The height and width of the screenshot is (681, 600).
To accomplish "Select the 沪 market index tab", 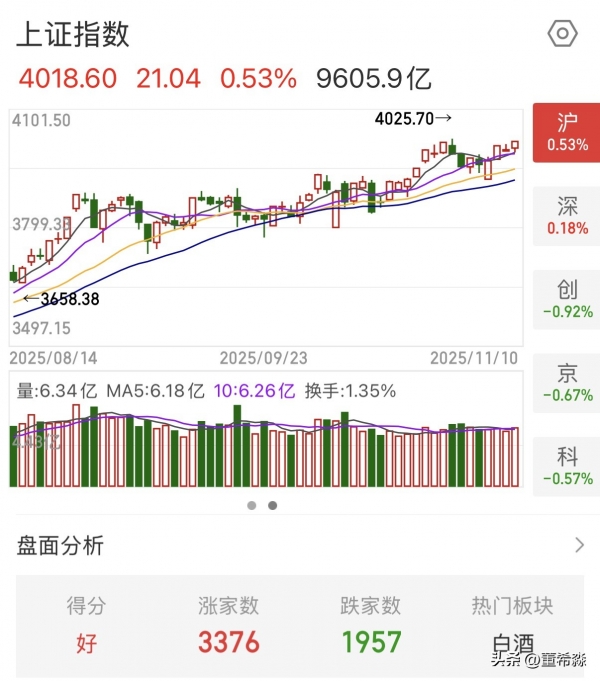I will (567, 133).
